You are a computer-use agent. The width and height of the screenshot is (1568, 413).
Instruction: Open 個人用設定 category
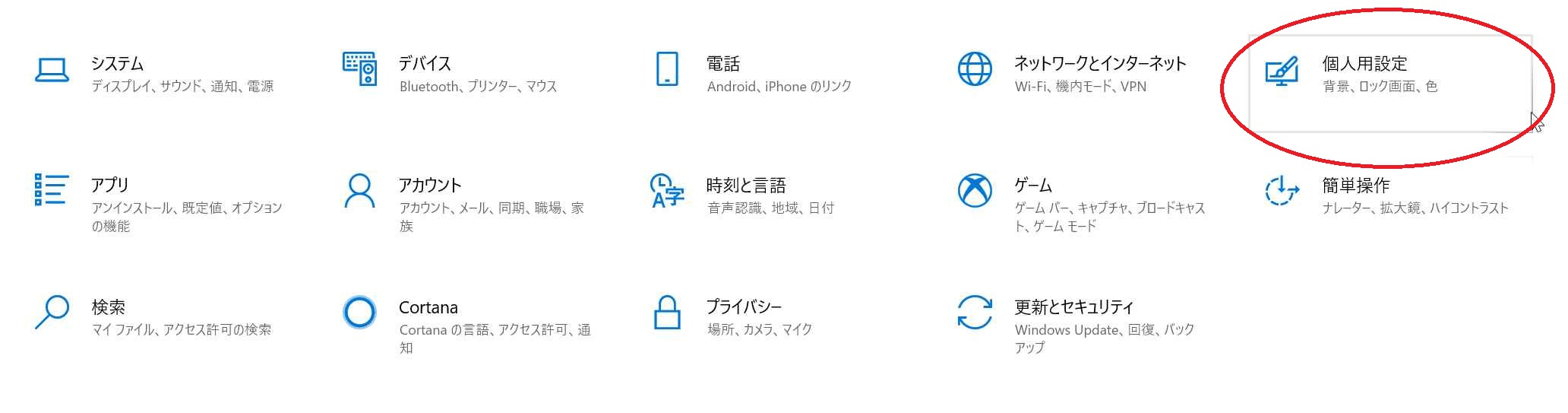(x=1364, y=64)
